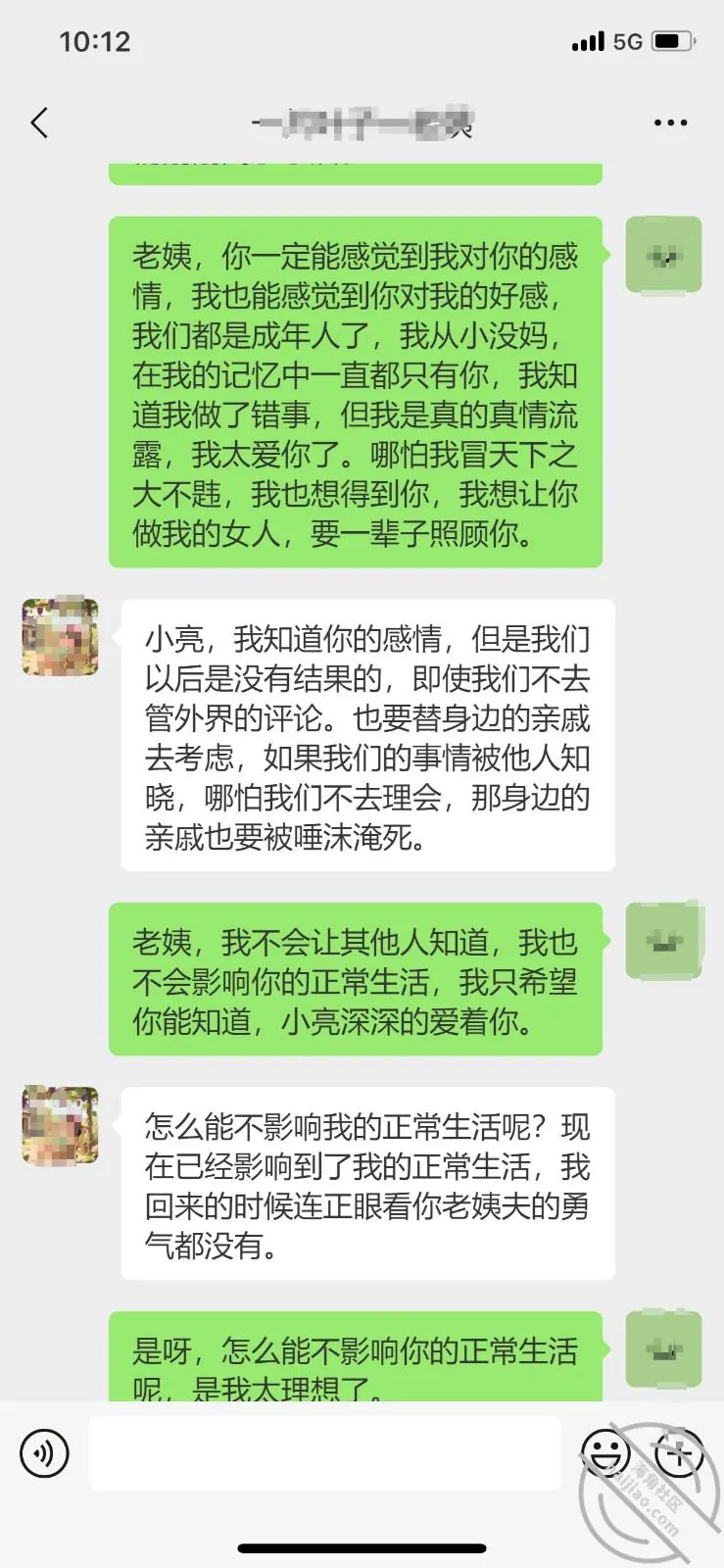
Task: Open the contact's avatar beside 小亮，我知道你的感情
Action: (x=61, y=638)
